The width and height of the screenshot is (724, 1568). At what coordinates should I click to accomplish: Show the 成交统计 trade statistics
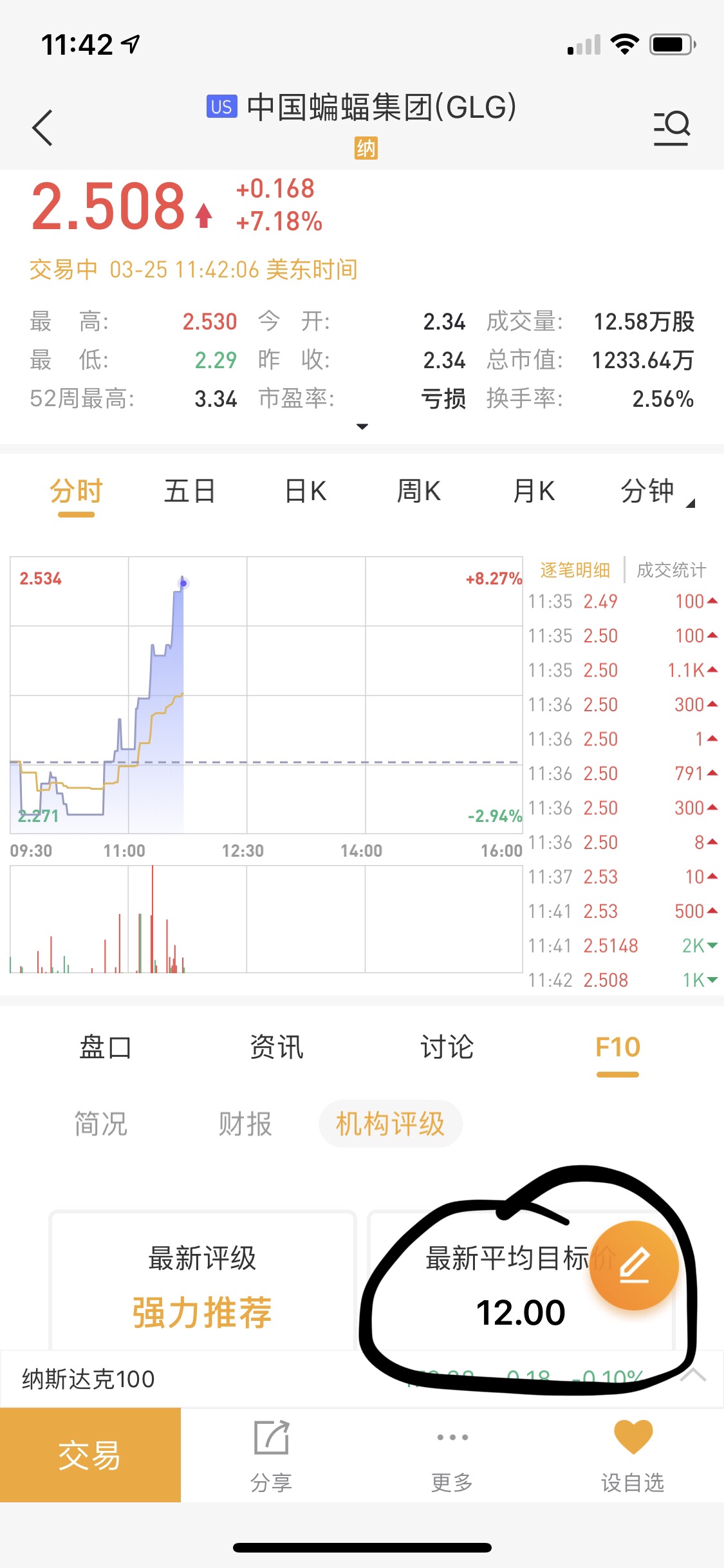point(671,570)
